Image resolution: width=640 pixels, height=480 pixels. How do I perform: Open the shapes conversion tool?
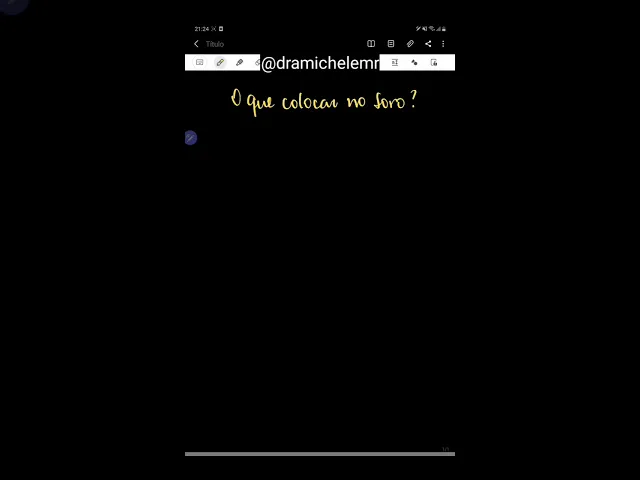tap(414, 62)
